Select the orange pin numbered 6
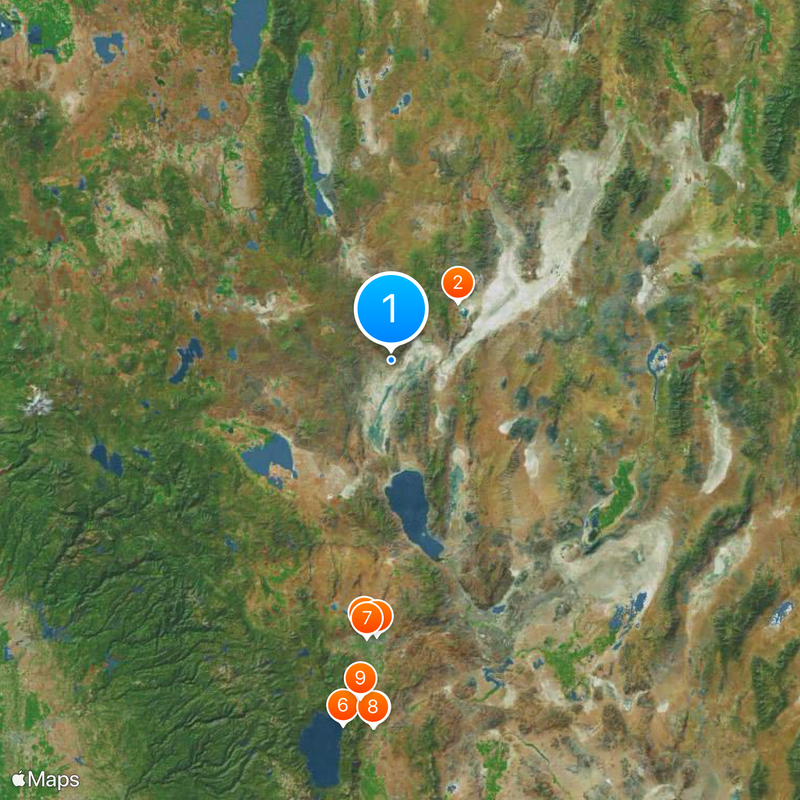 [342, 706]
